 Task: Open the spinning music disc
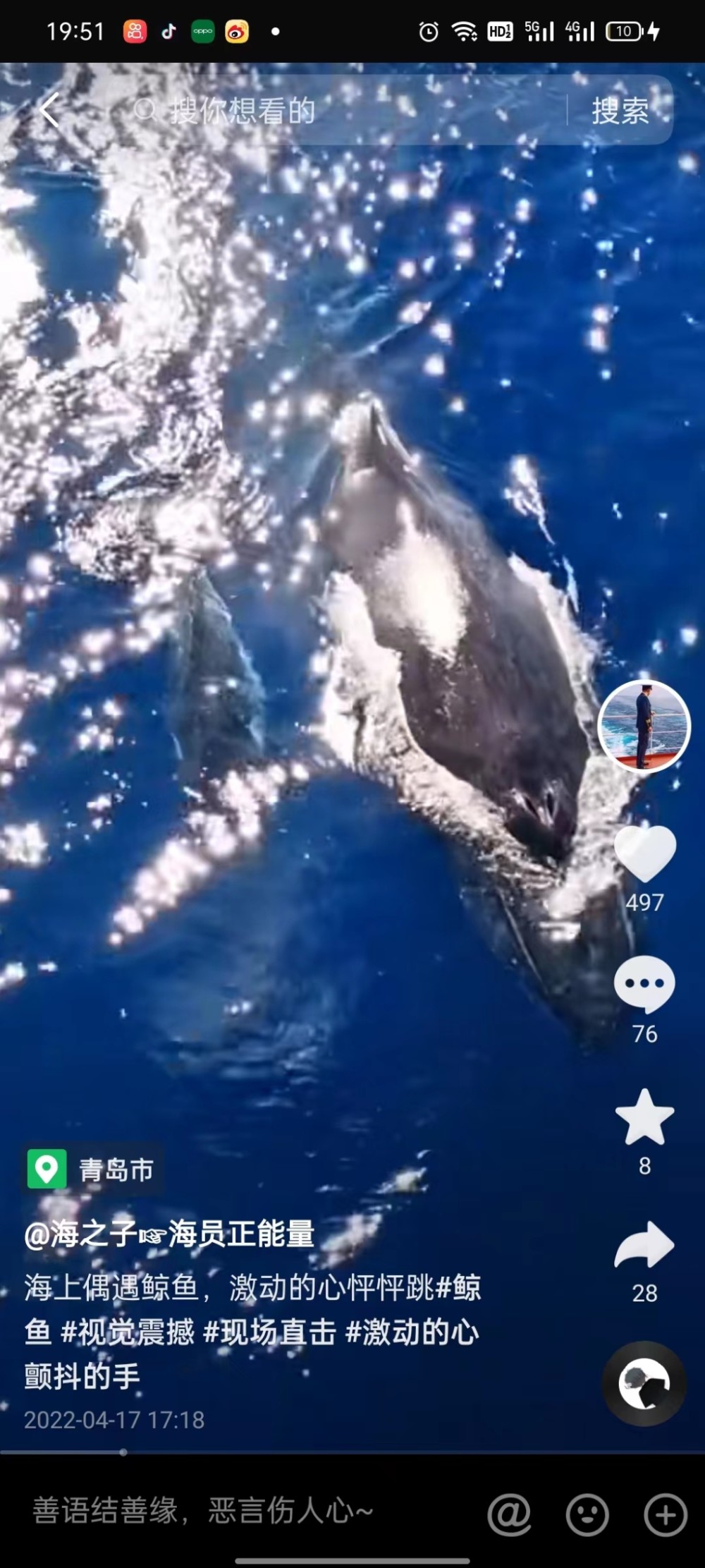point(644,1383)
